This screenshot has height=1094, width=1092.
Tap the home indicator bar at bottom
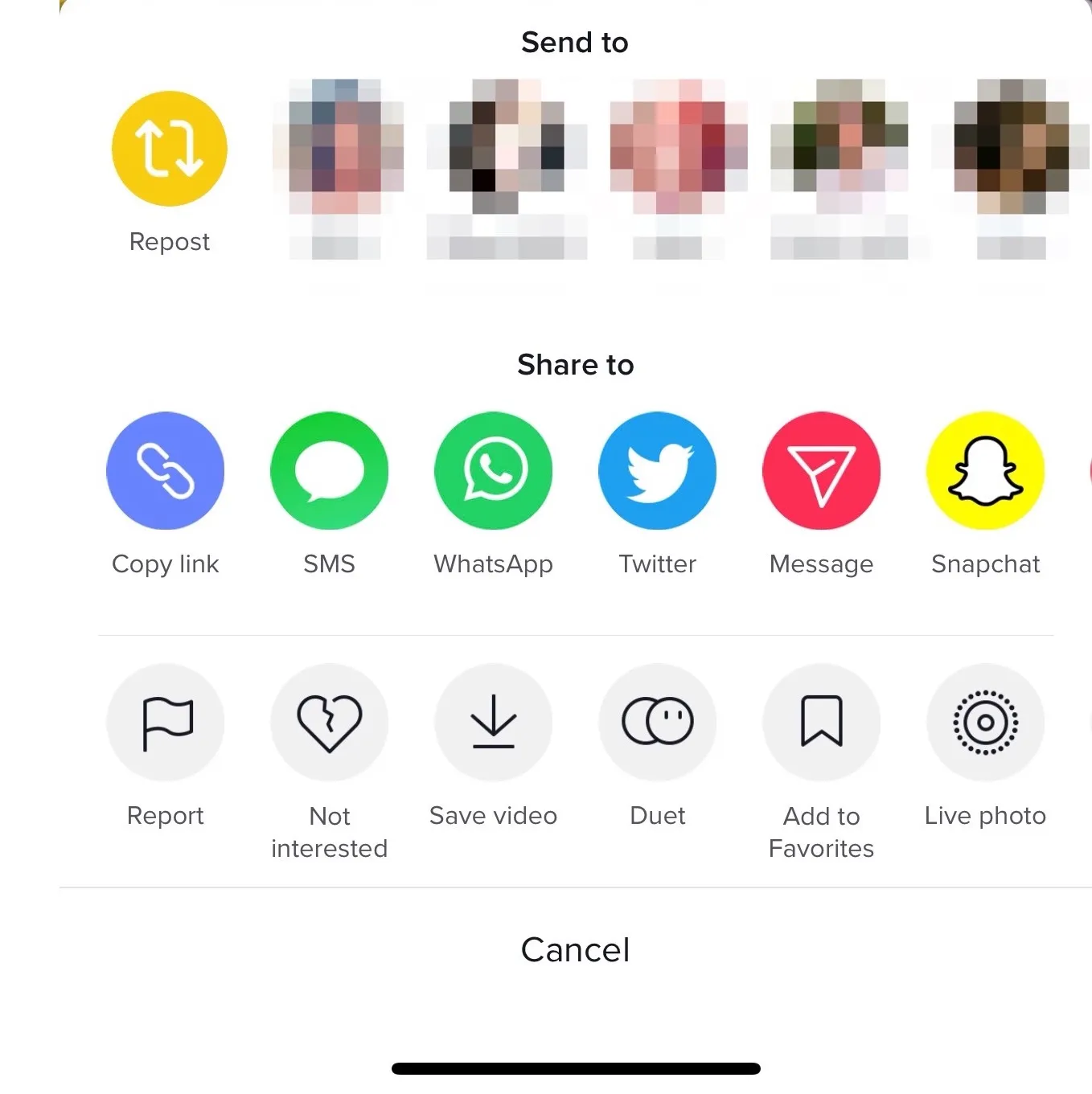coord(575,1068)
